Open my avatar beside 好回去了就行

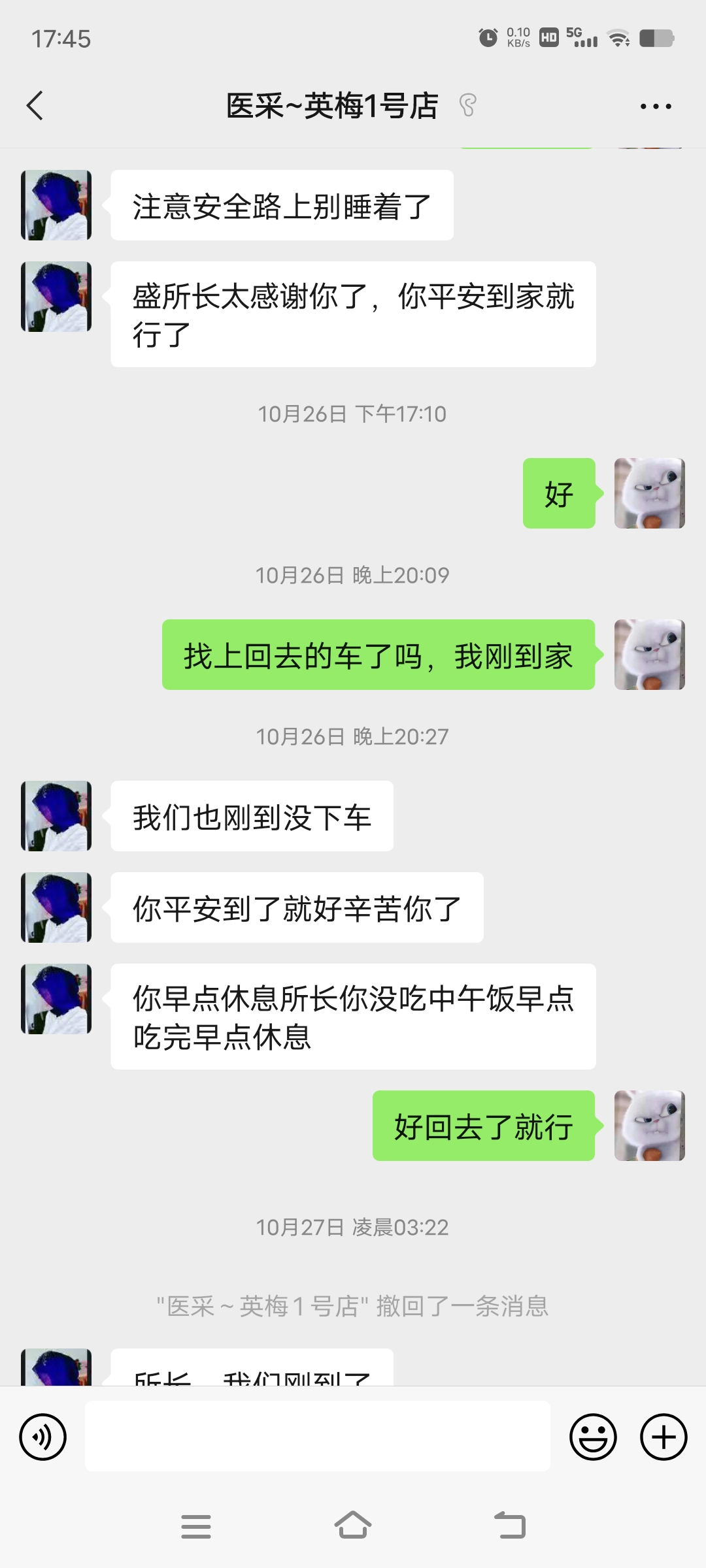click(x=649, y=1126)
